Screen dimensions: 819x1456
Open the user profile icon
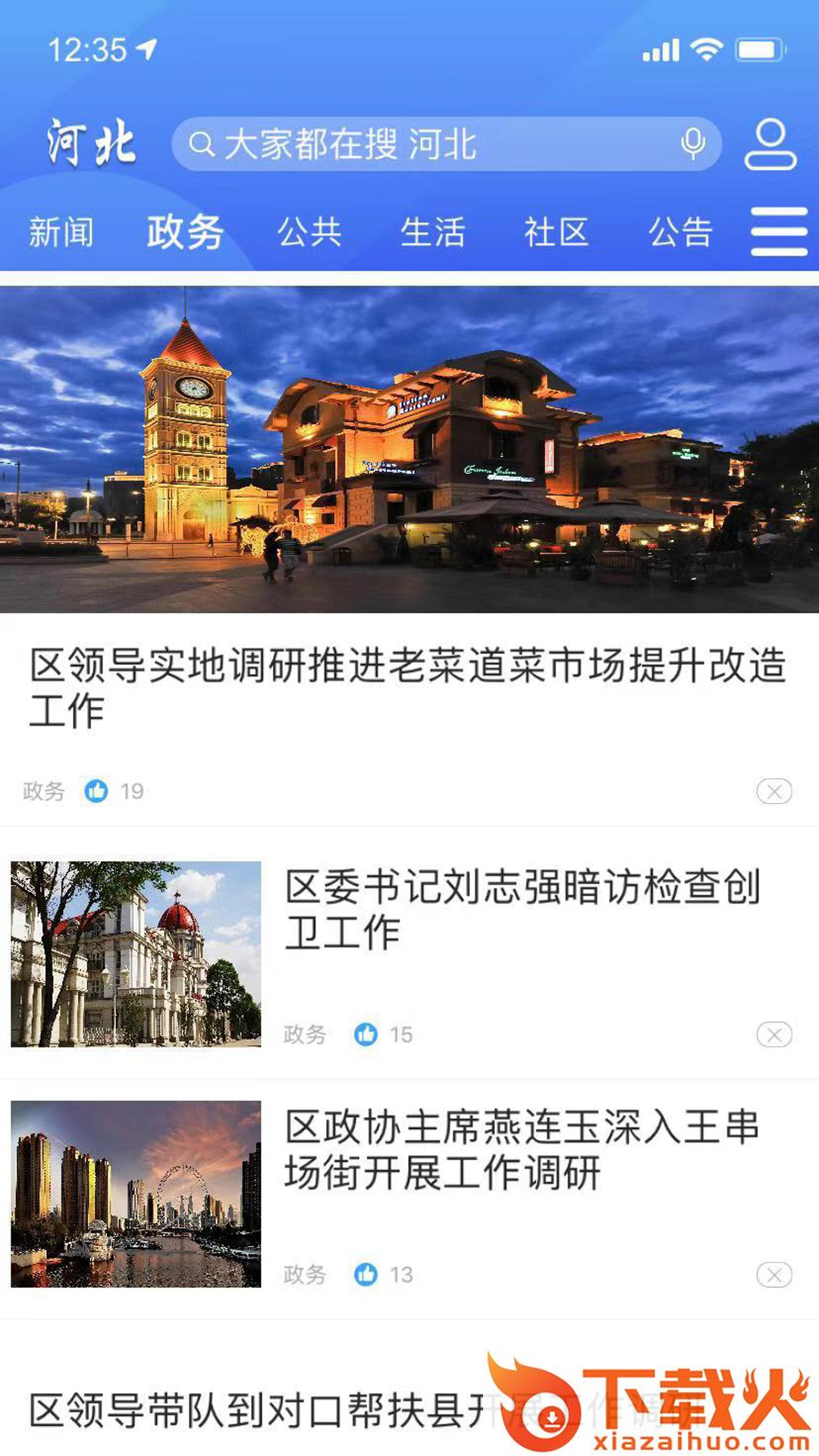click(x=770, y=143)
